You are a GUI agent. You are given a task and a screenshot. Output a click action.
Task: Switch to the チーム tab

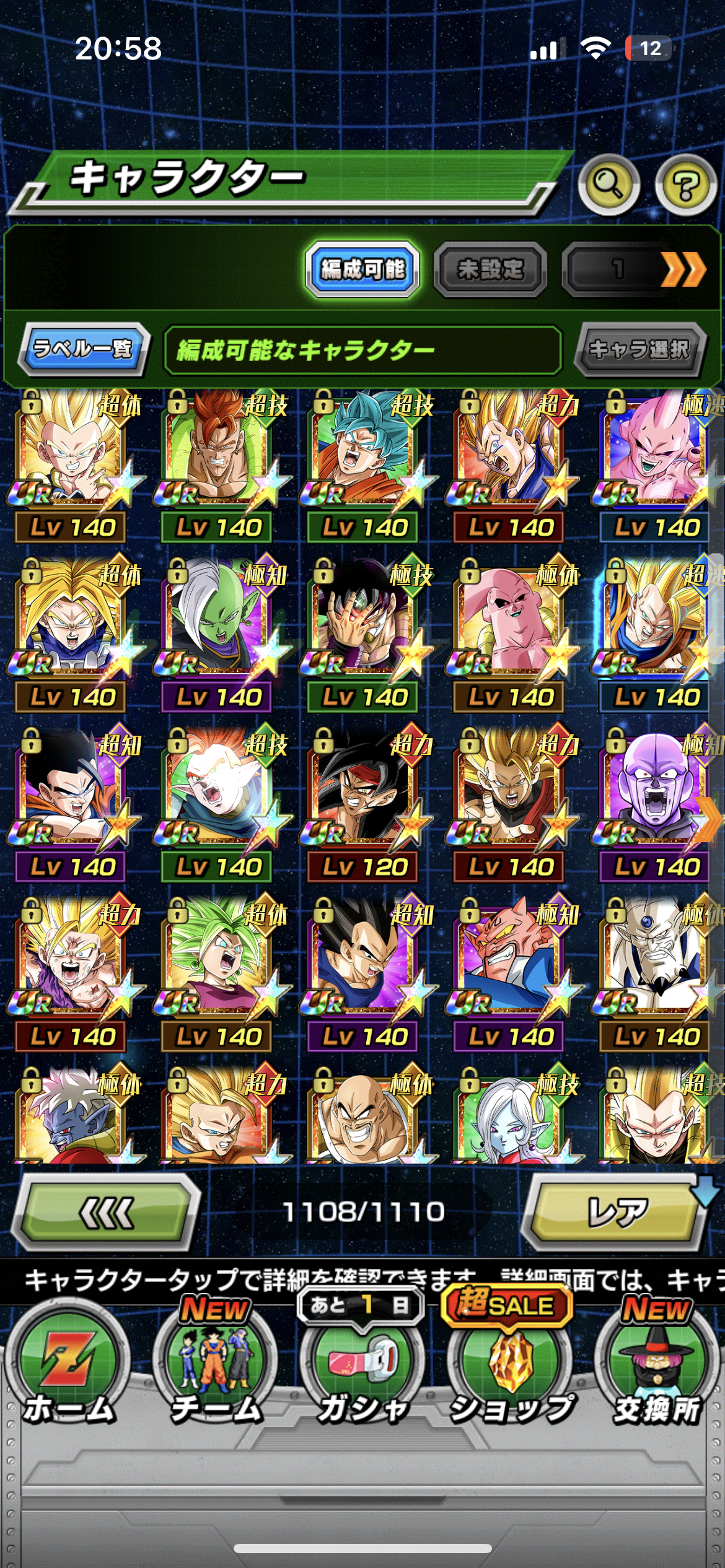(x=216, y=1369)
